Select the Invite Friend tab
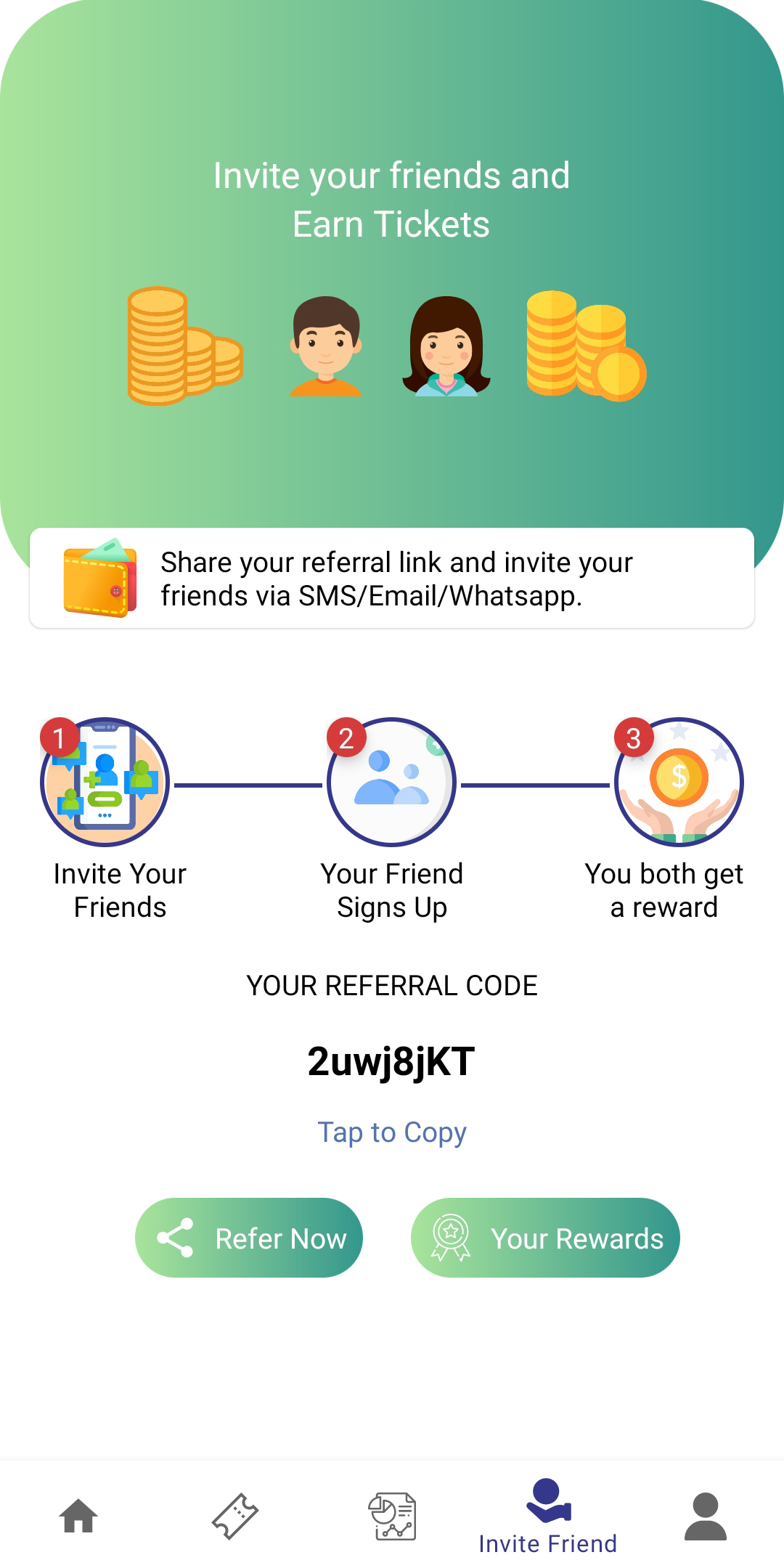This screenshot has width=784, height=1568. pos(548,1516)
